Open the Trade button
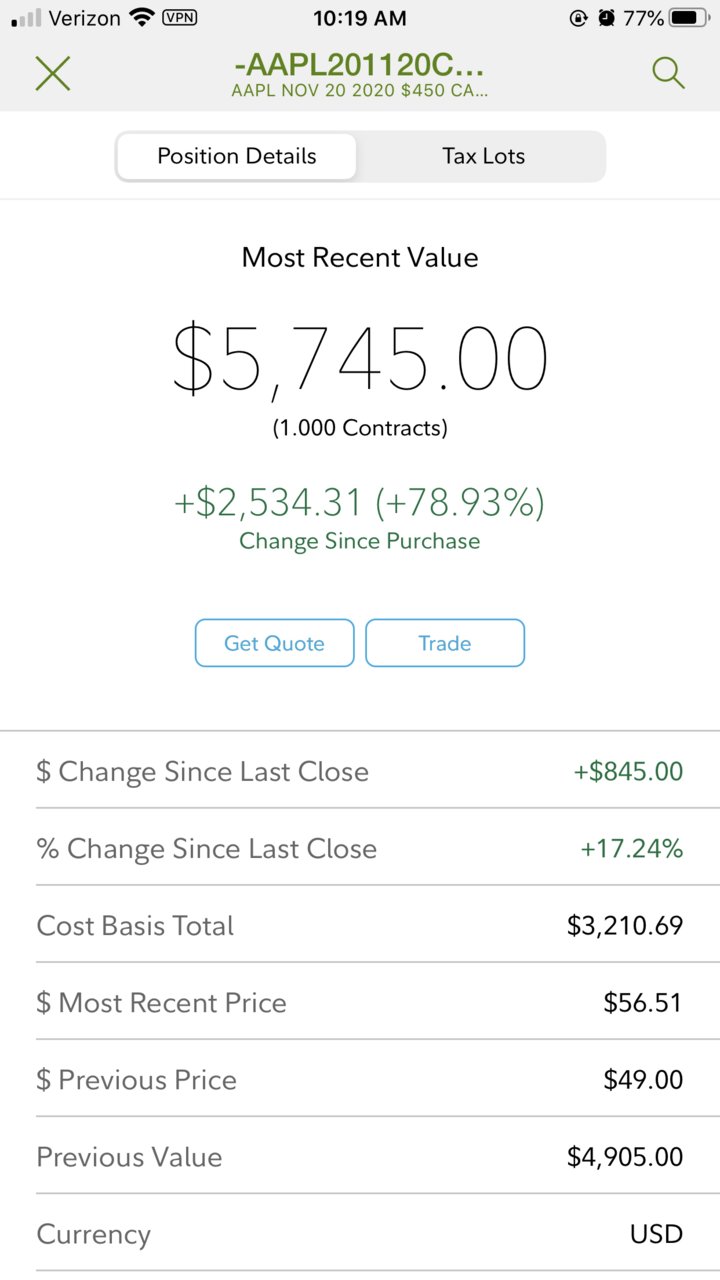 click(x=445, y=643)
